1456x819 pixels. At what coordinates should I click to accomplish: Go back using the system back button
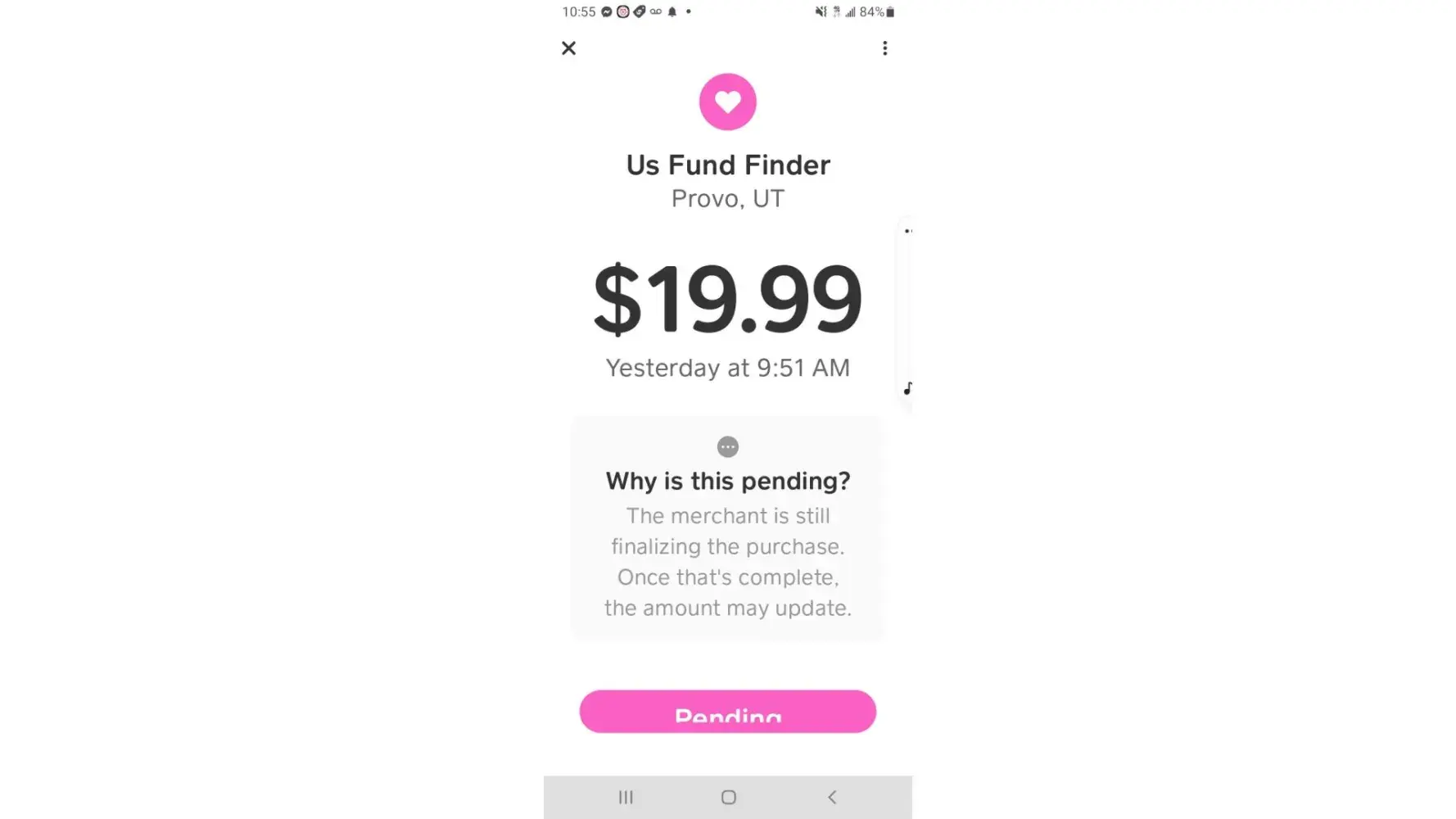[831, 797]
